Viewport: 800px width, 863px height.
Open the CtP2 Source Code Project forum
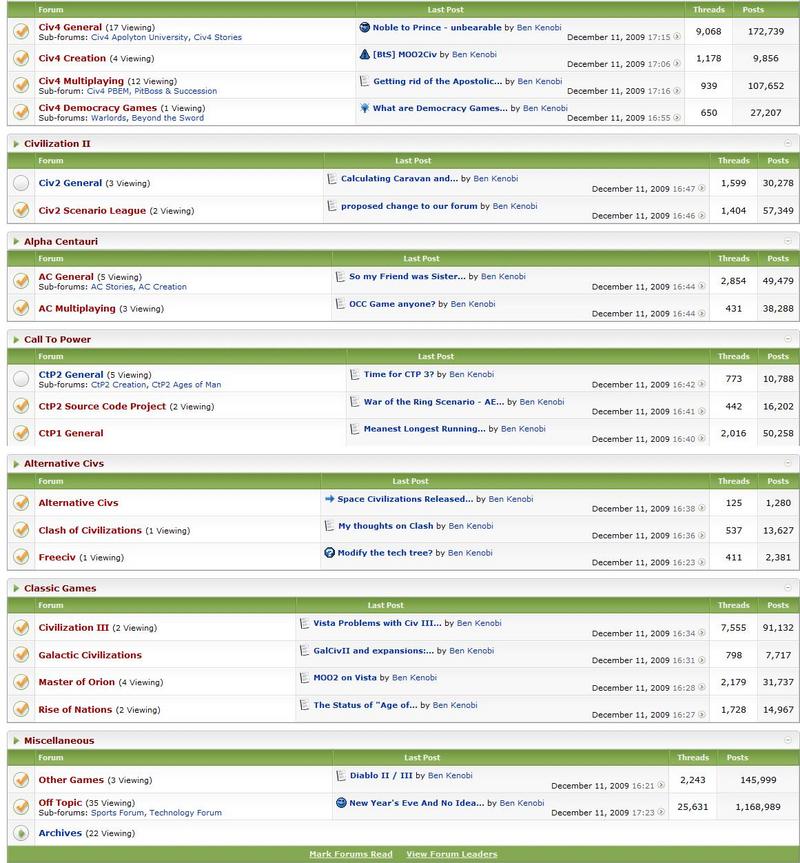[x=102, y=407]
